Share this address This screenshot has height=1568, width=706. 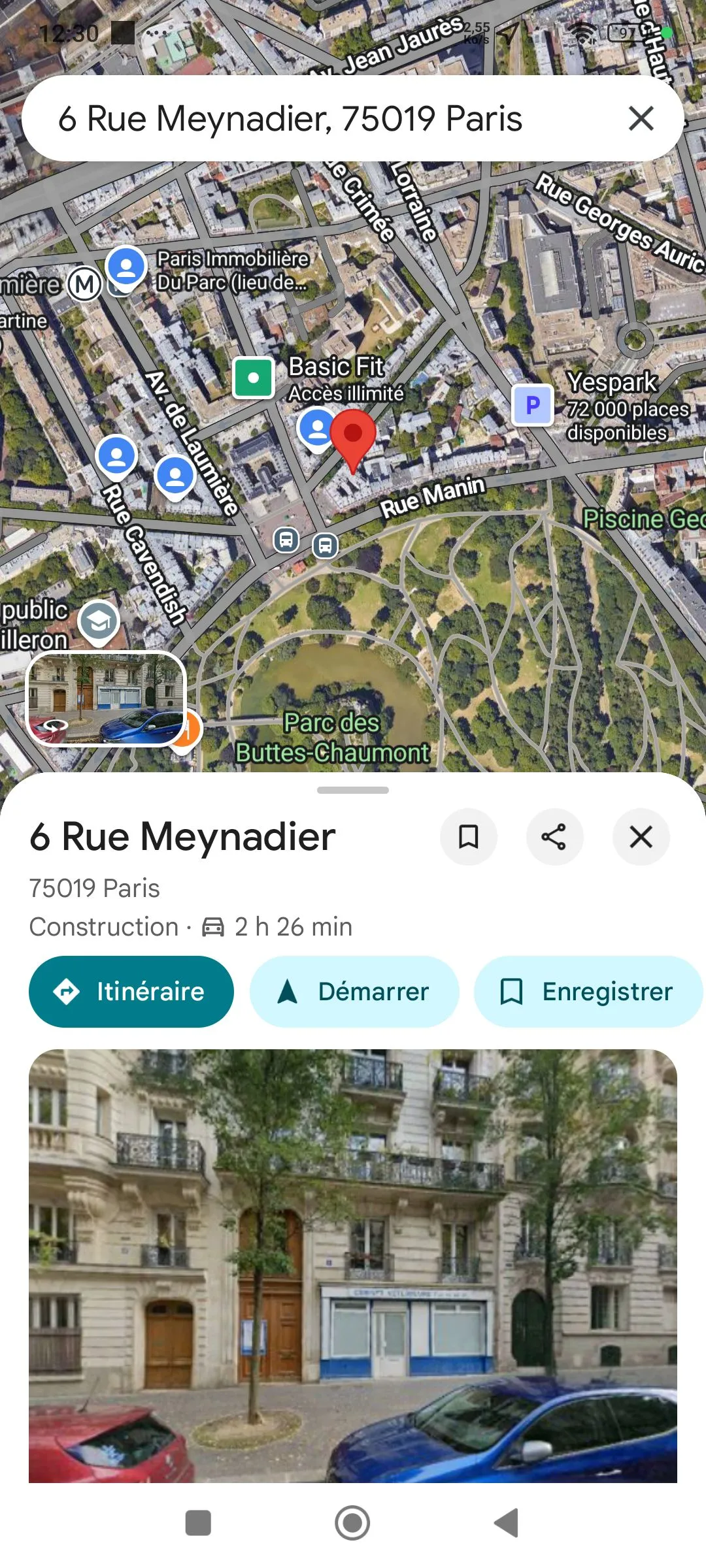554,837
